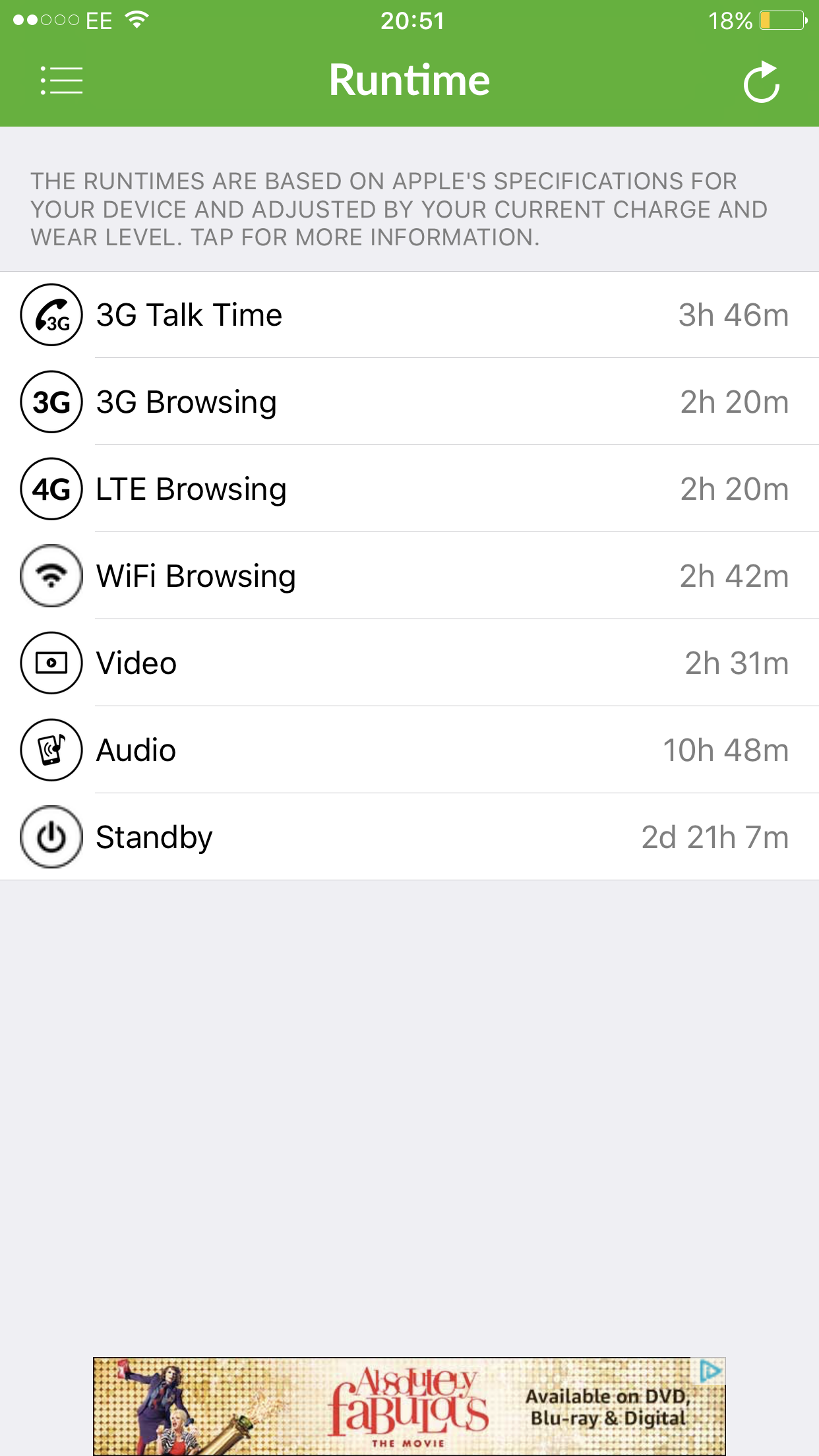This screenshot has width=819, height=1456.
Task: Show more info for Audio
Action: [409, 750]
